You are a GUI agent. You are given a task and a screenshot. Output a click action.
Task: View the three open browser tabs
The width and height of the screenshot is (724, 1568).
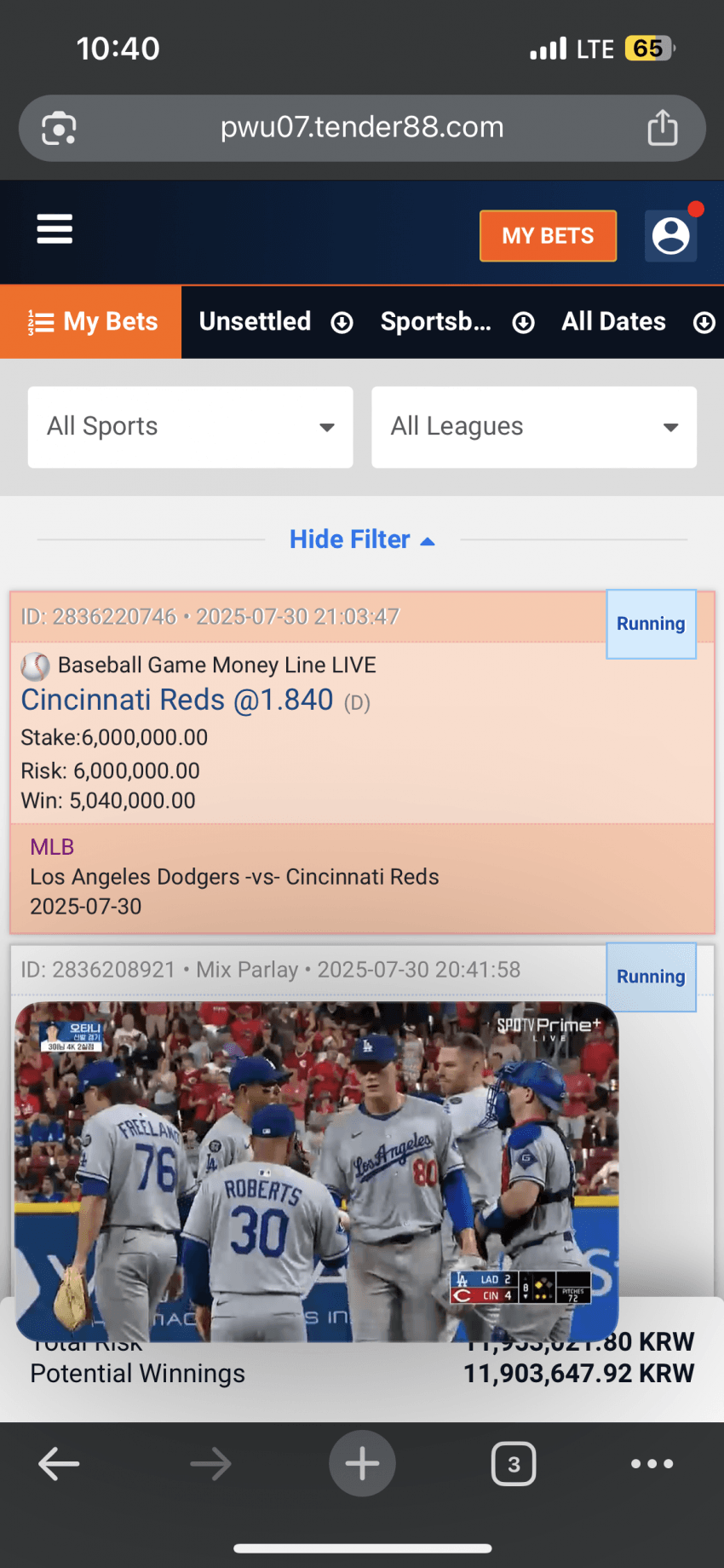click(514, 1464)
